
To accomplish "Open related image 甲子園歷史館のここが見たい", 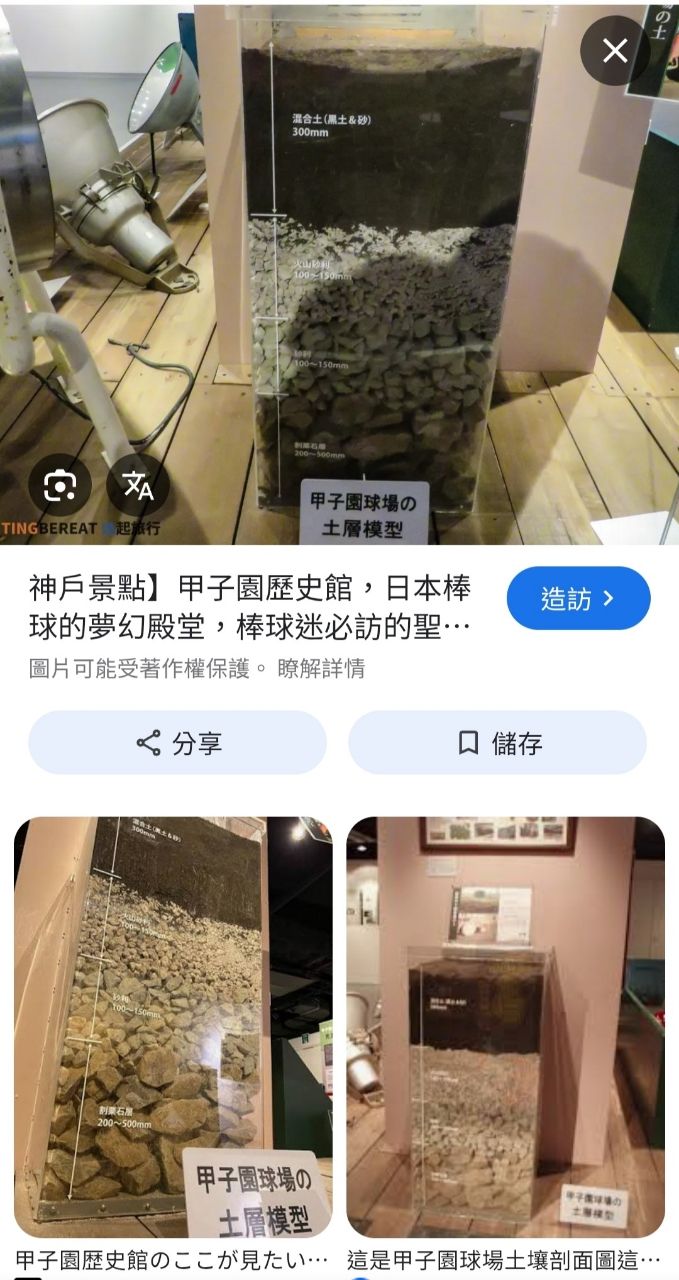I will (x=173, y=1027).
